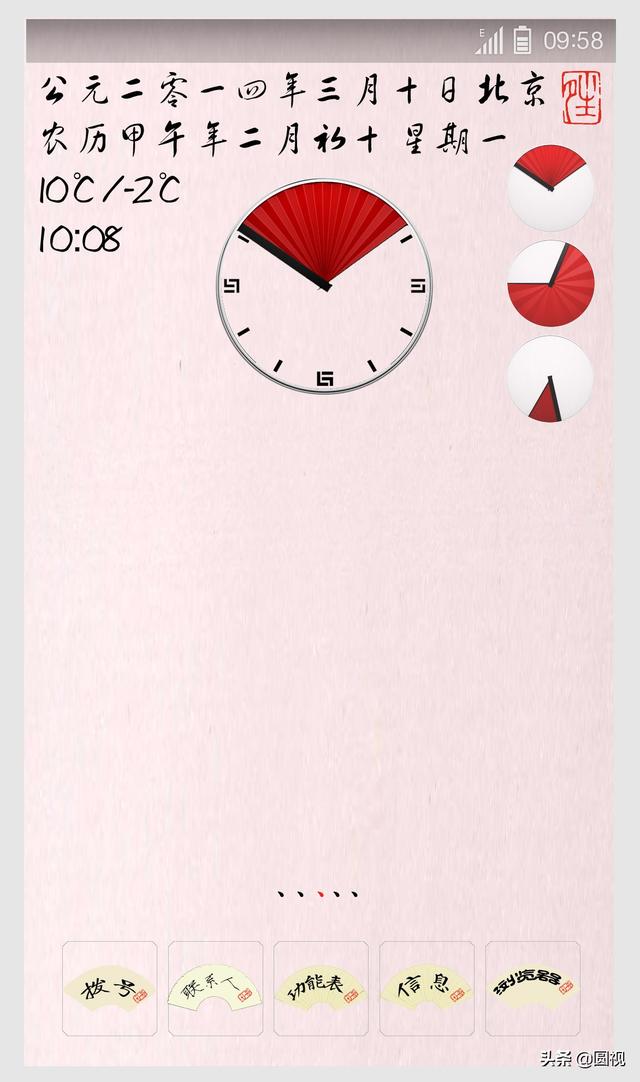The width and height of the screenshot is (640, 1082).
Task: Tap the home screen page indicator dots
Action: pos(319,894)
